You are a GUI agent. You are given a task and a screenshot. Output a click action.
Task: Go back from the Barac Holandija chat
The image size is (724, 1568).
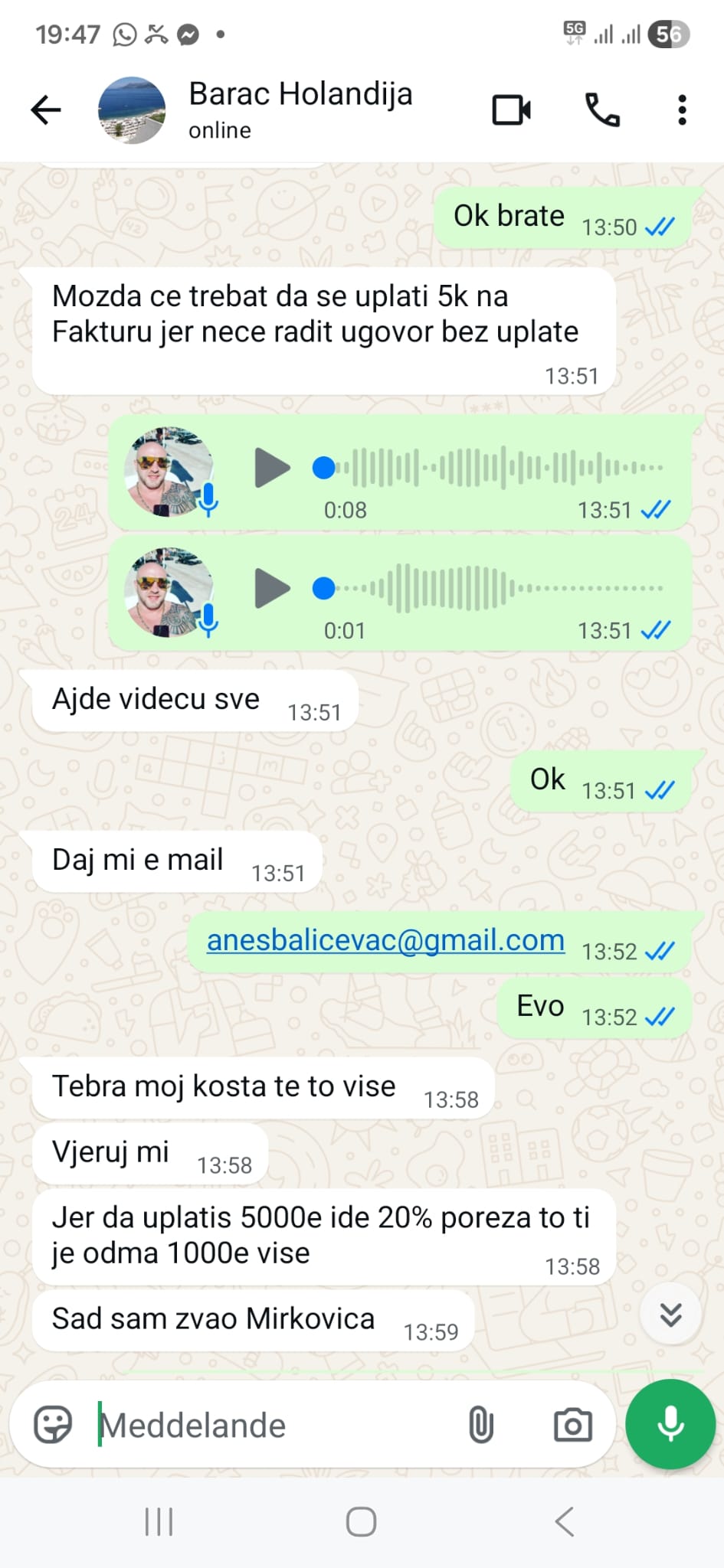click(46, 110)
